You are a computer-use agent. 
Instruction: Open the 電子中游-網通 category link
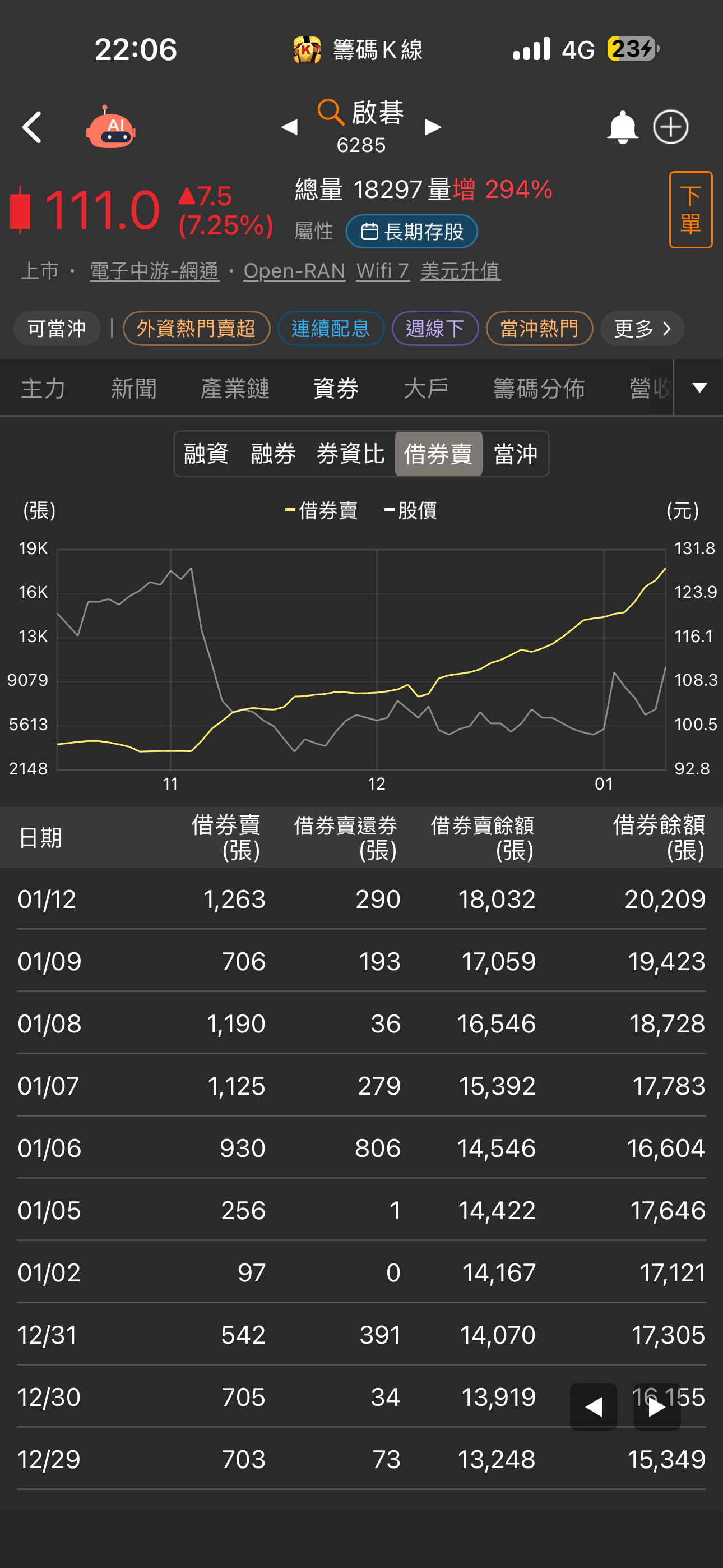(x=154, y=271)
